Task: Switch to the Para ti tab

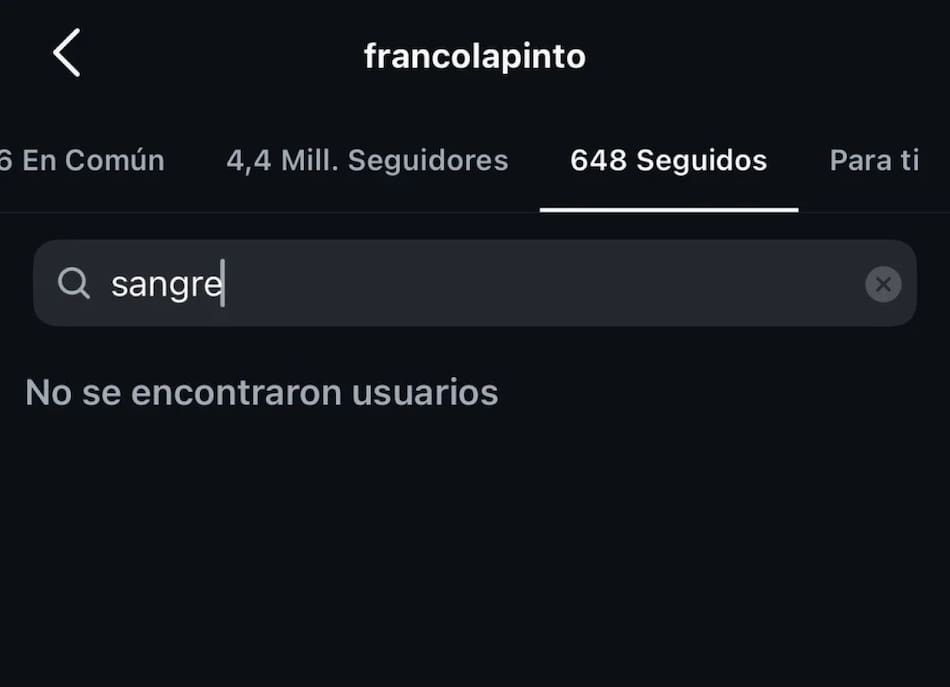Action: (x=873, y=160)
